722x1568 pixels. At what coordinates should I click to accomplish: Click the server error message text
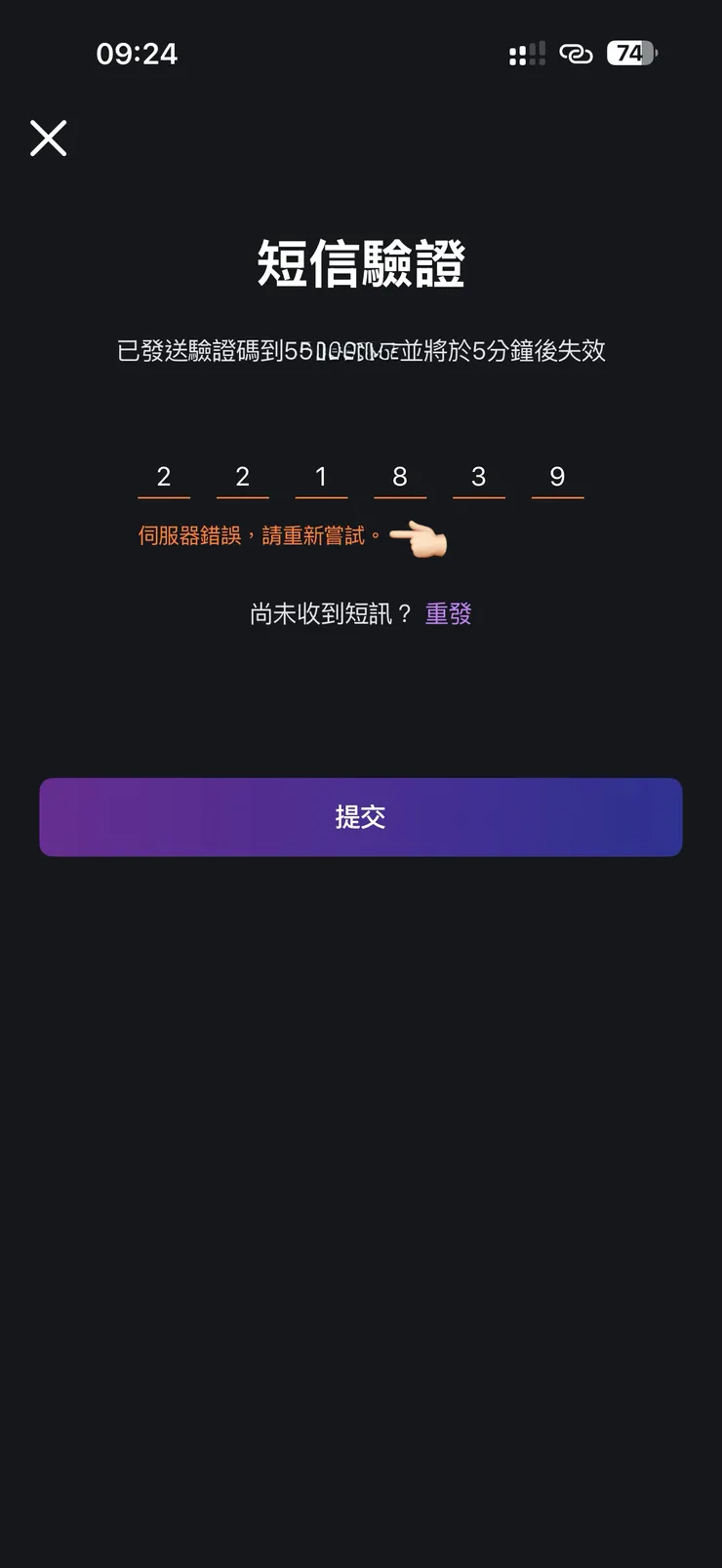[259, 533]
